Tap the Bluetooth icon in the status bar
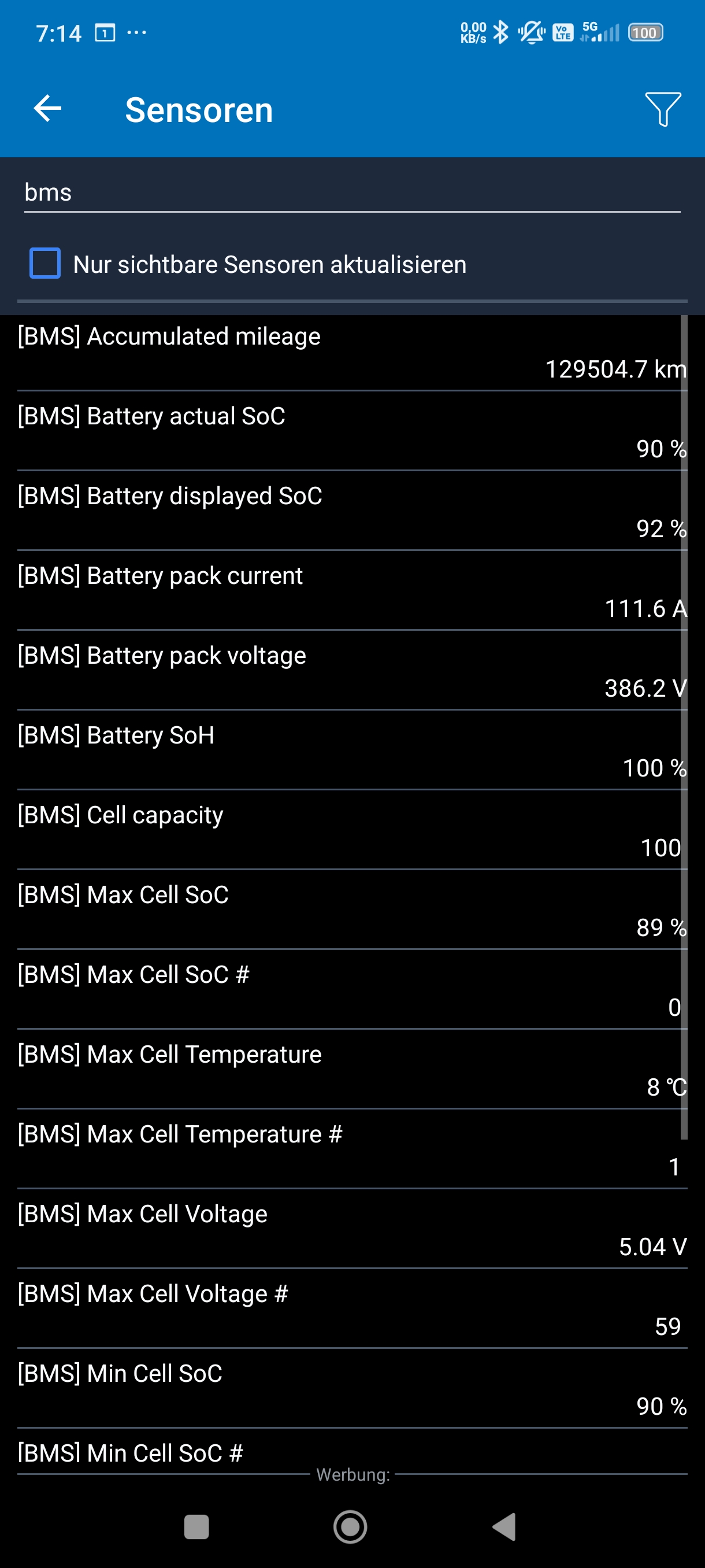The width and height of the screenshot is (705, 1568). pyautogui.click(x=500, y=32)
